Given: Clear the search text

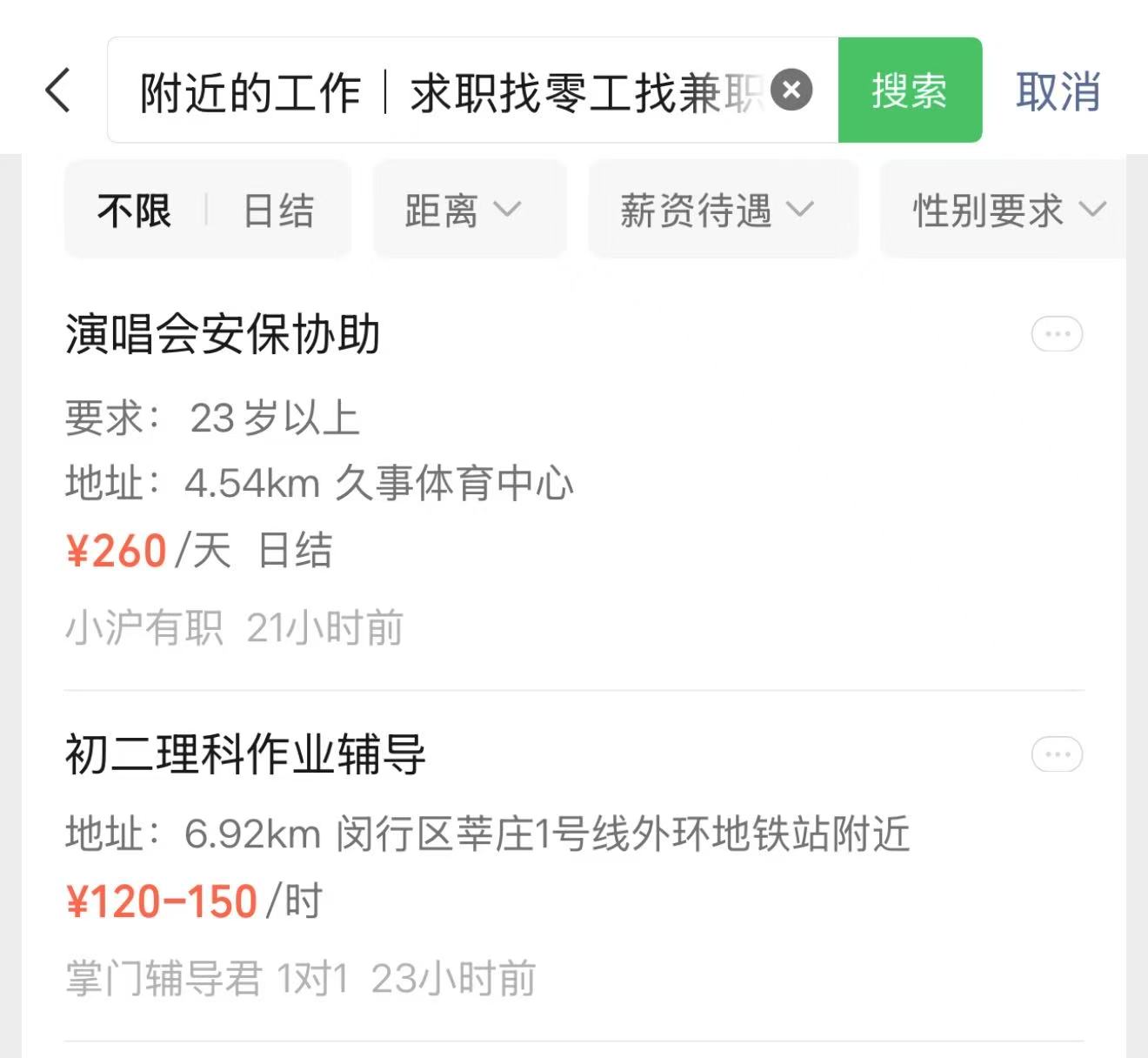Looking at the screenshot, I should pyautogui.click(x=791, y=90).
